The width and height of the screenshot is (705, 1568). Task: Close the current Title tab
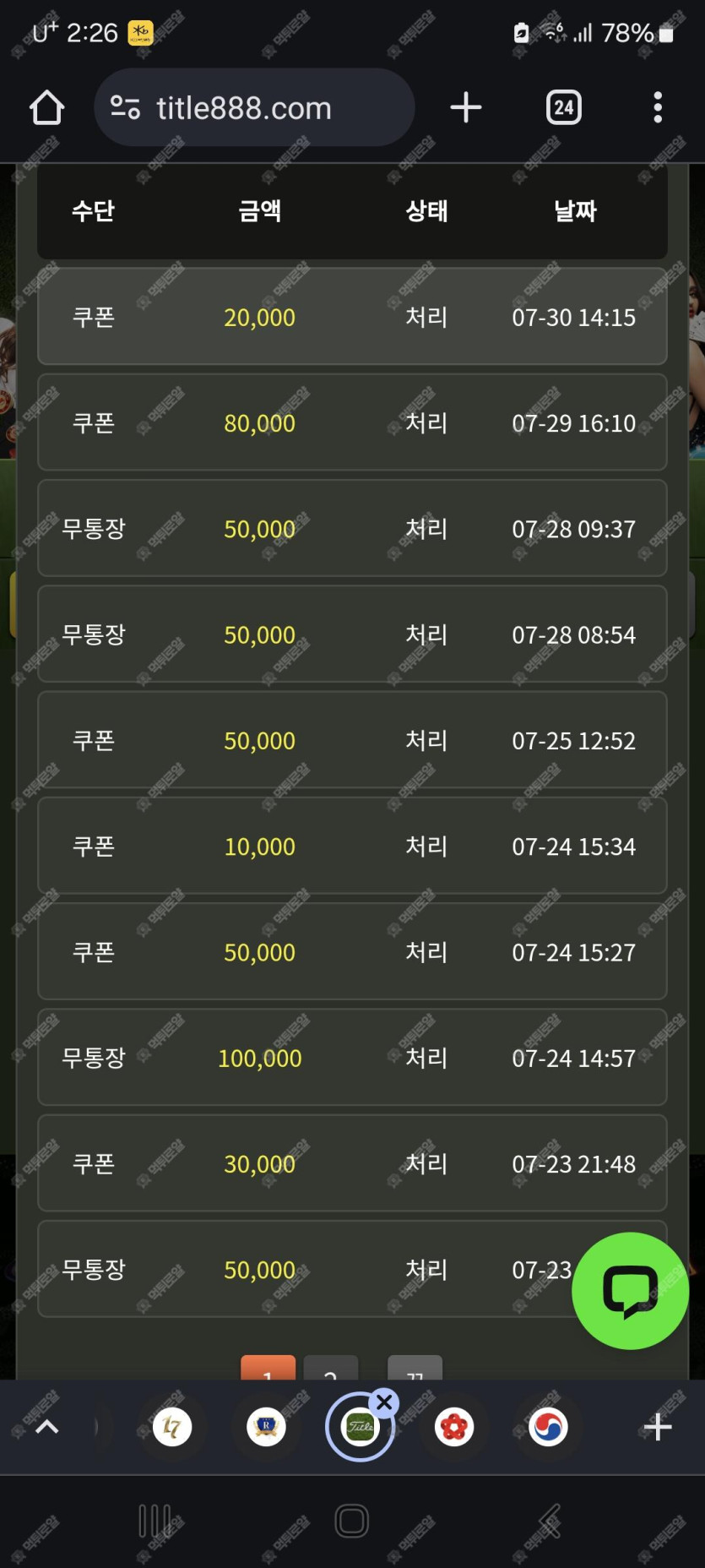pos(384,1403)
